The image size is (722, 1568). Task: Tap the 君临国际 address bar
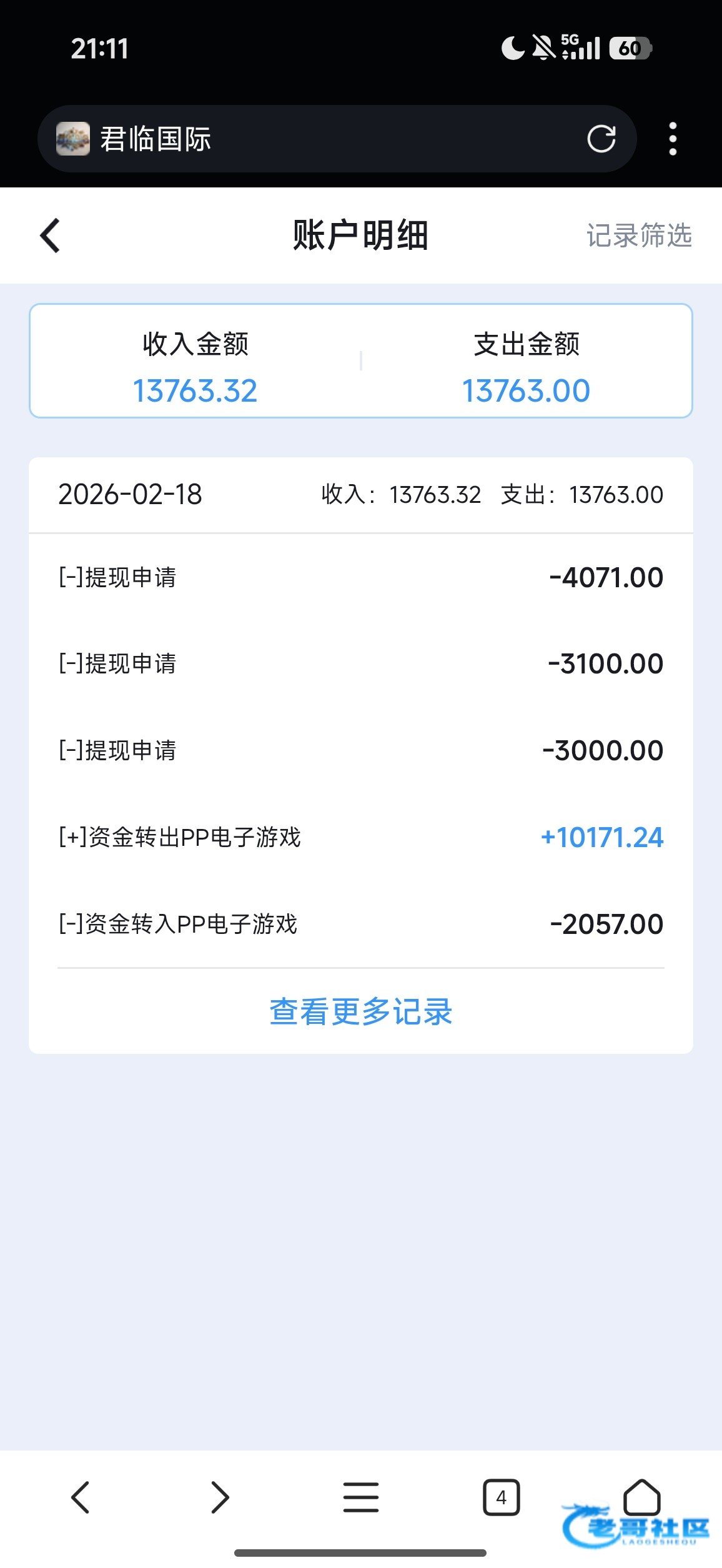[312, 139]
